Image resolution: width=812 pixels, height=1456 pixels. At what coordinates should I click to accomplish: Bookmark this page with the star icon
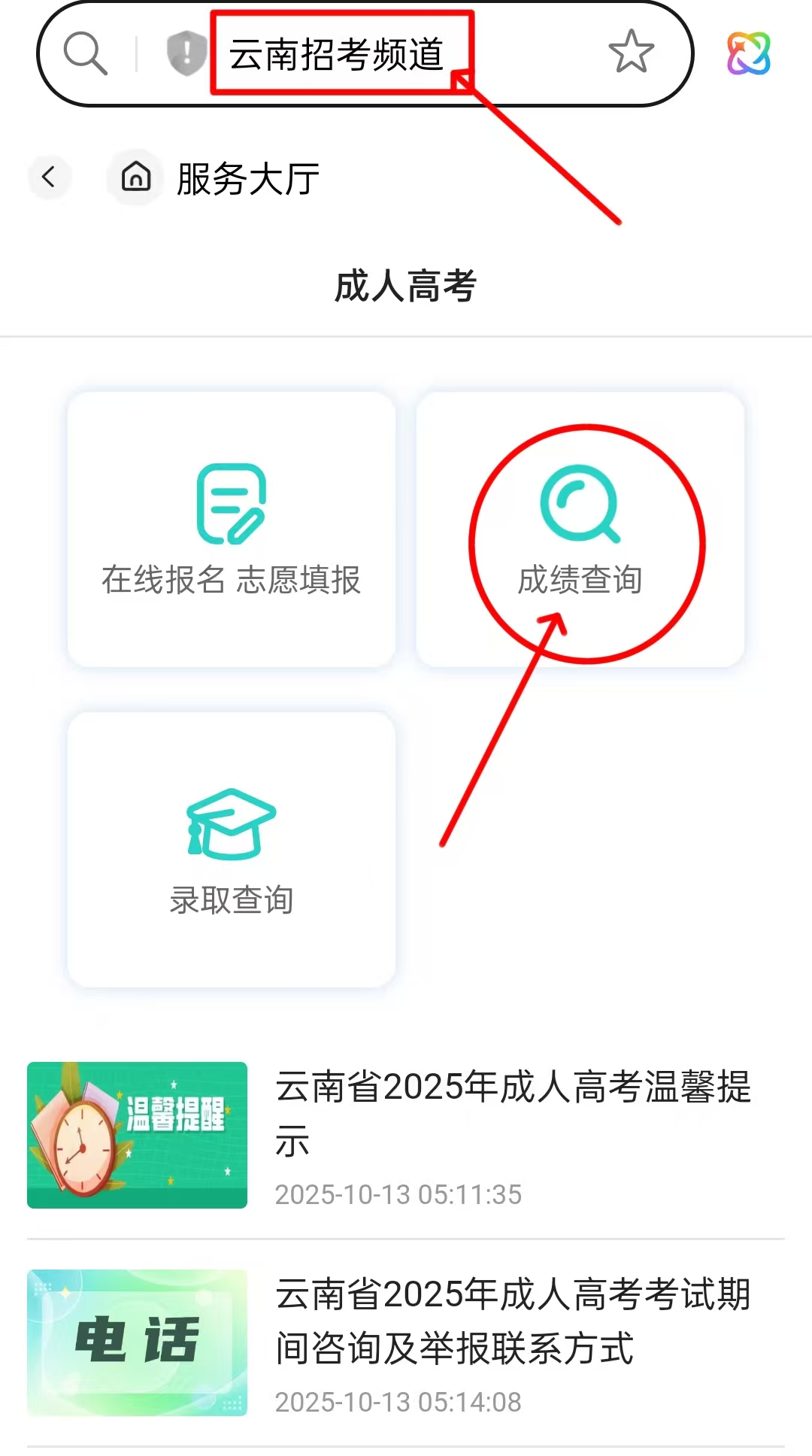coord(631,53)
